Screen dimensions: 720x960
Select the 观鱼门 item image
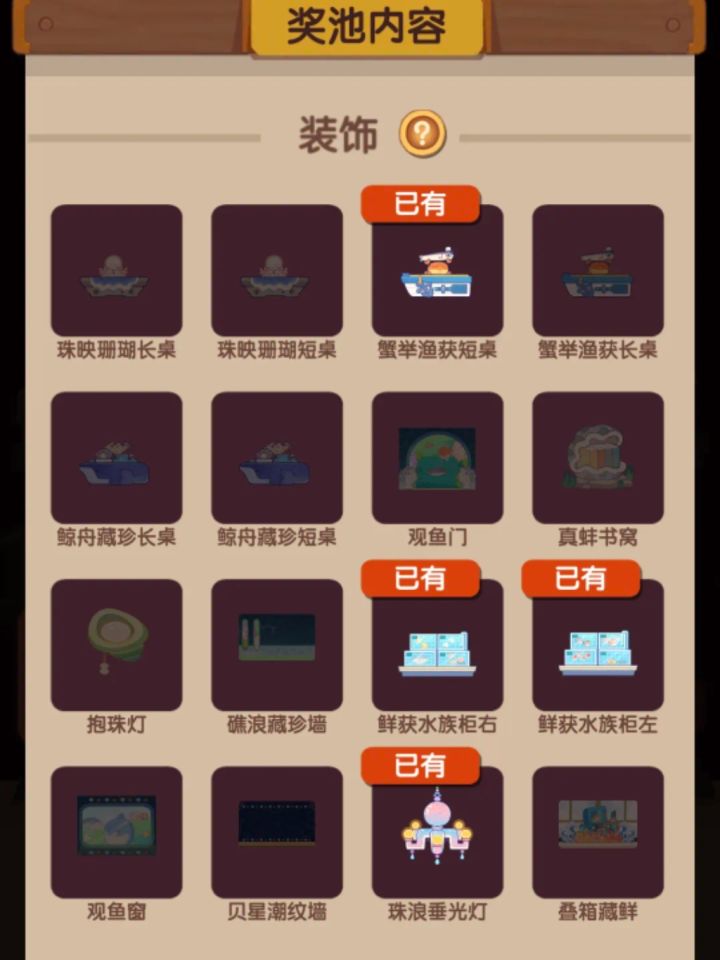pos(437,457)
